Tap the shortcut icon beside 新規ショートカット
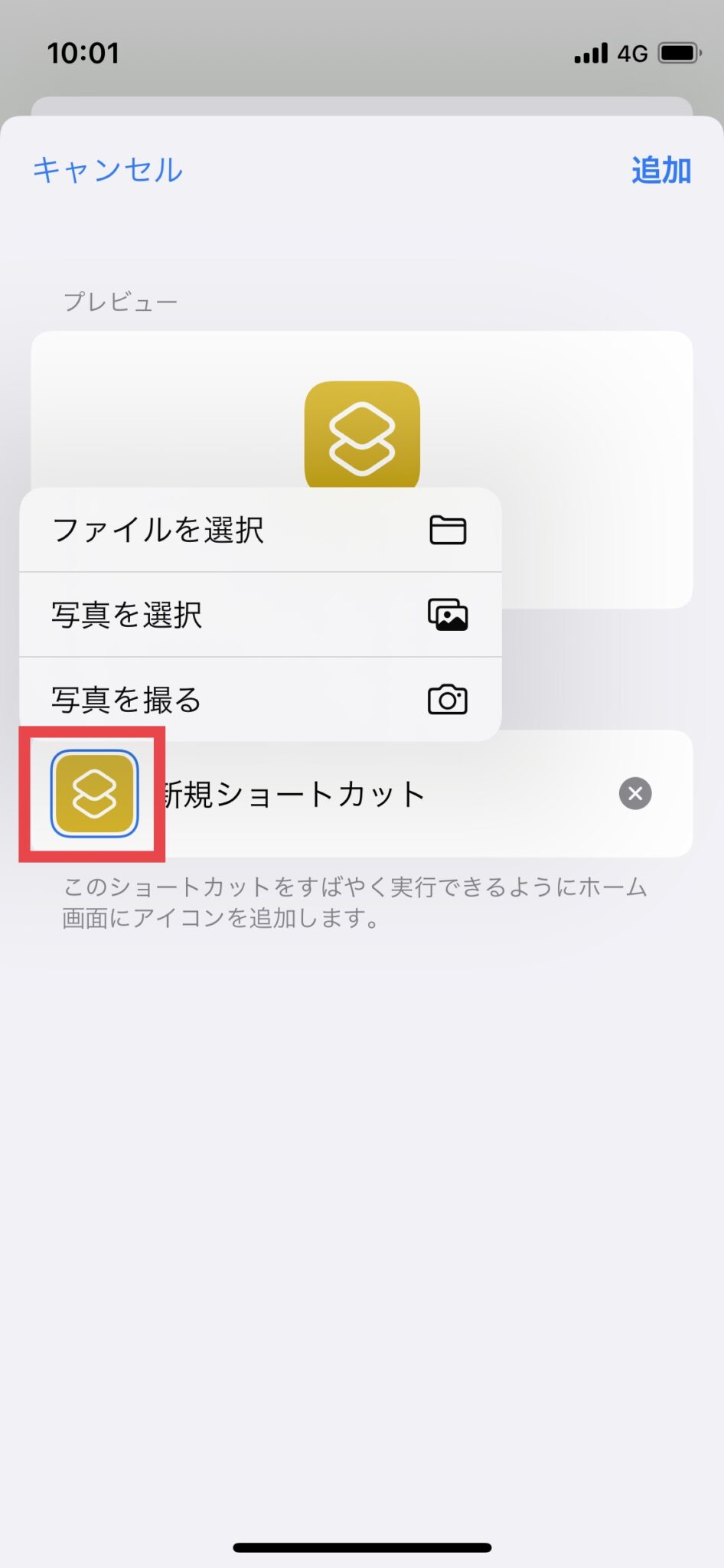The width and height of the screenshot is (724, 1568). [x=94, y=793]
